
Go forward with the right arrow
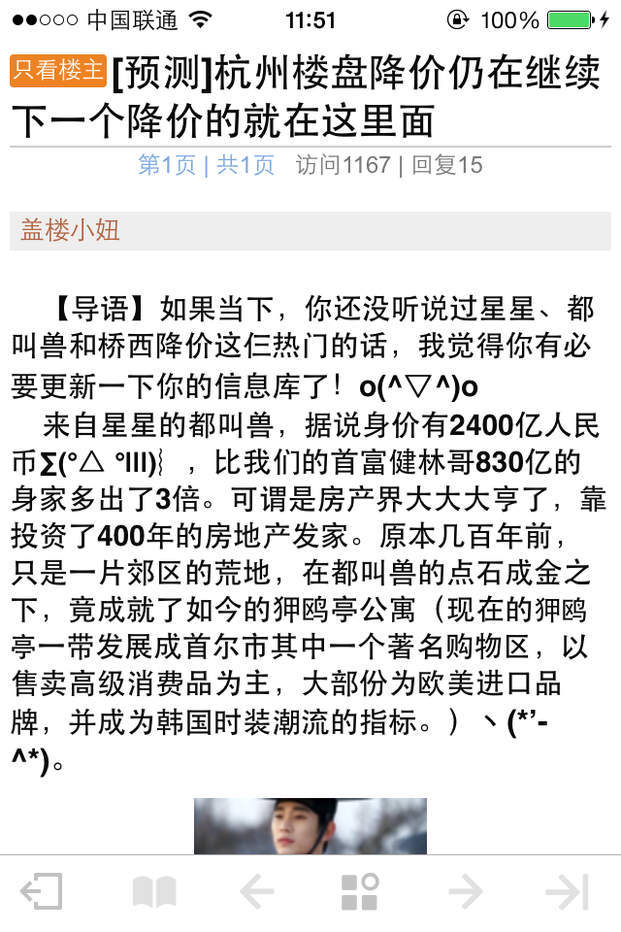tap(465, 892)
